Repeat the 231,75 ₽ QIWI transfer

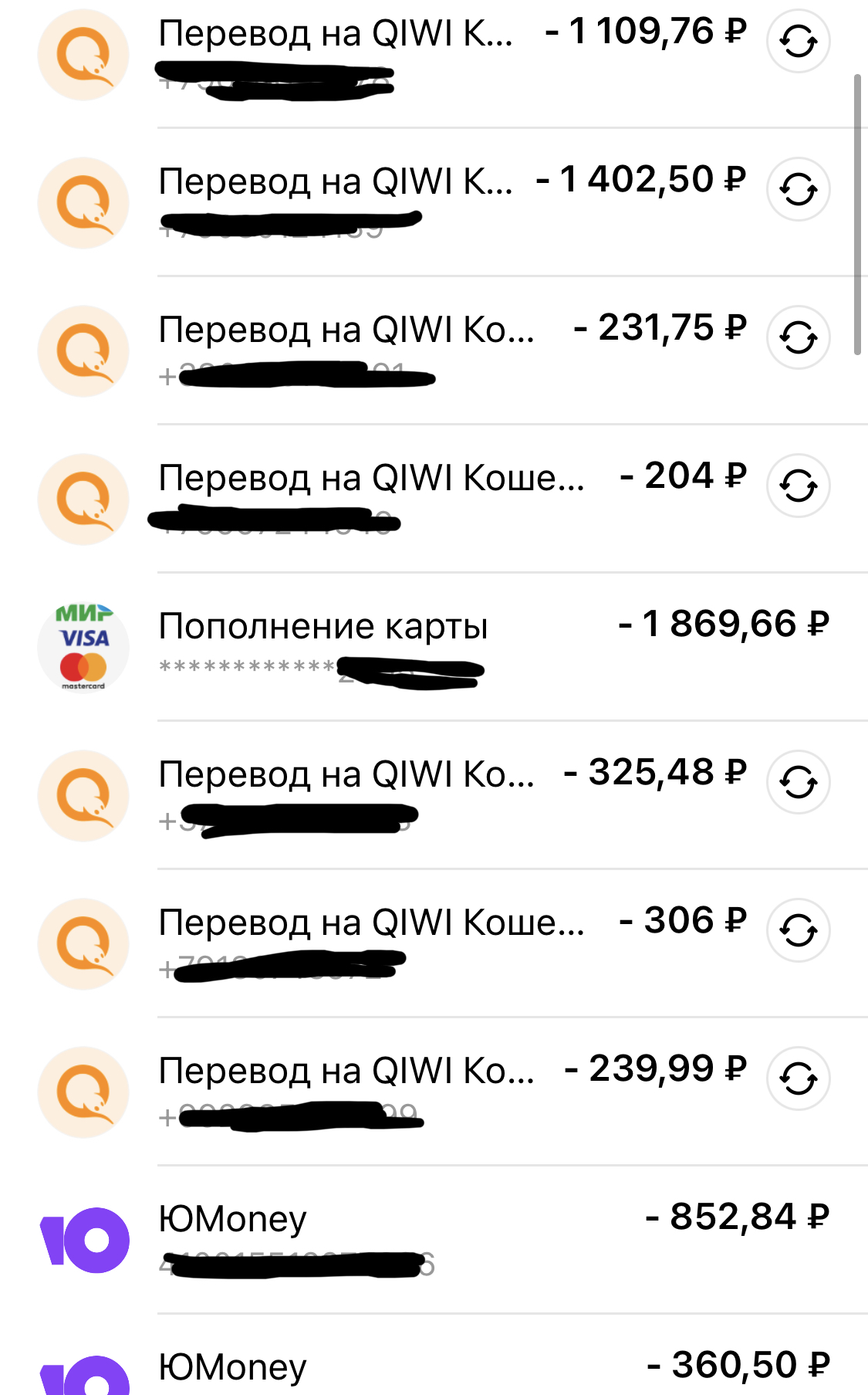[x=798, y=338]
